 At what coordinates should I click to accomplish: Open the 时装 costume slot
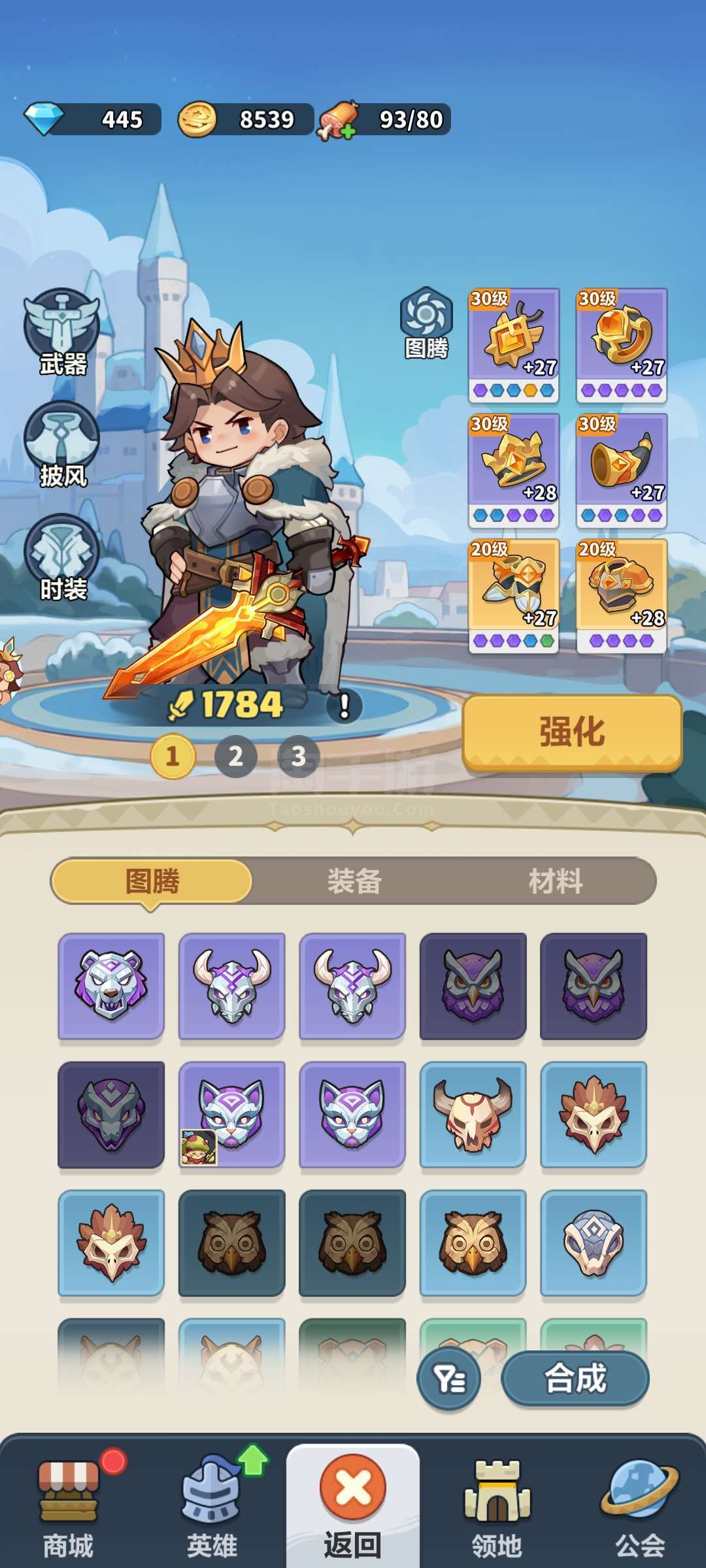tap(62, 557)
